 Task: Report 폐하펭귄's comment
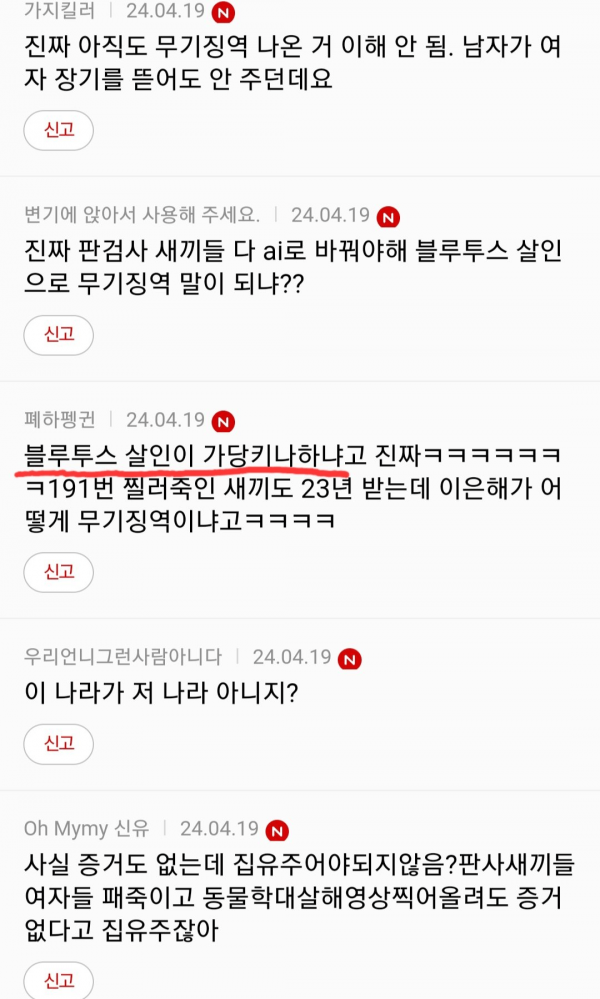(58, 572)
